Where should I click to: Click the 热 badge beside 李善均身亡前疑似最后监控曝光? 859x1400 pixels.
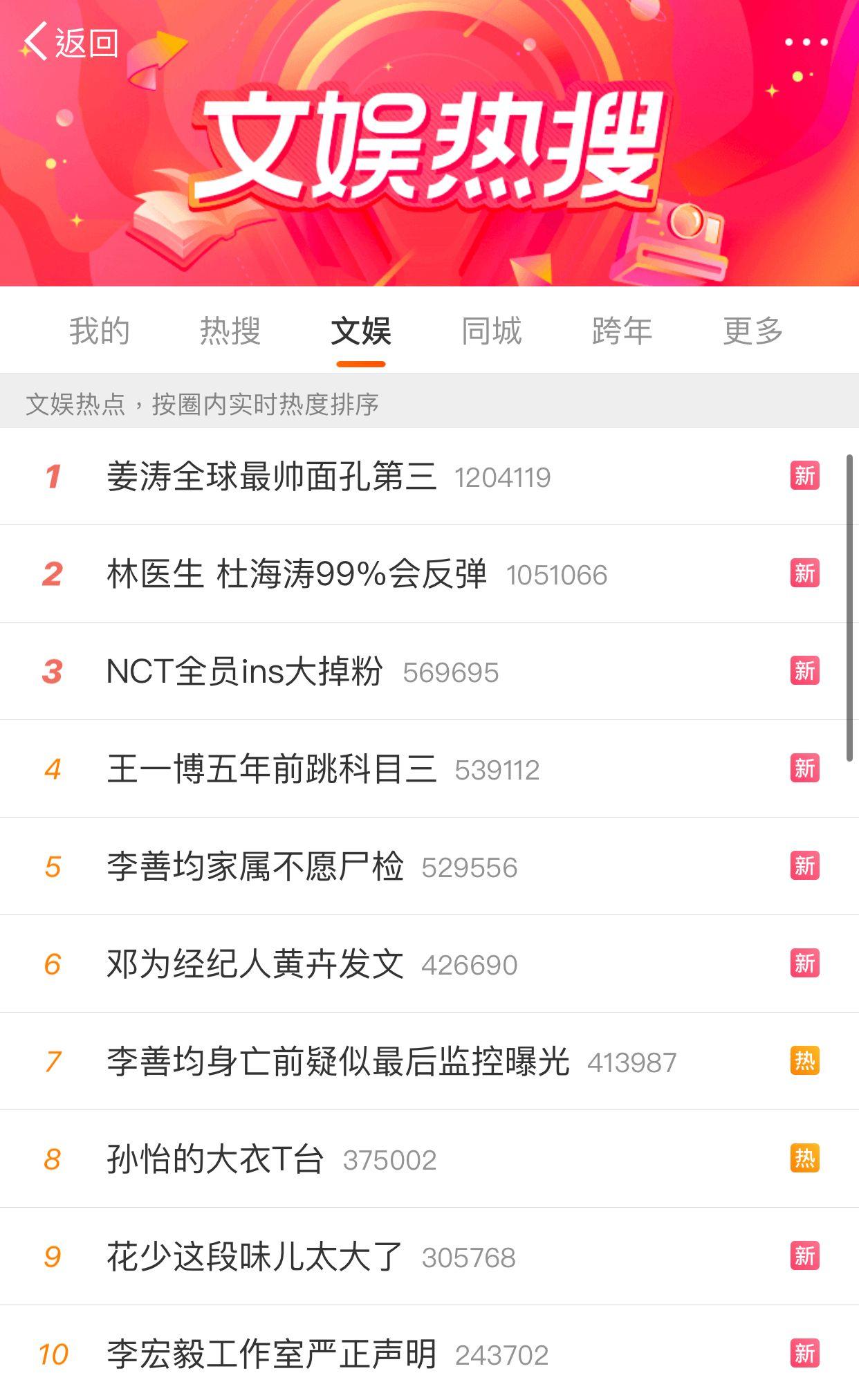point(805,1061)
